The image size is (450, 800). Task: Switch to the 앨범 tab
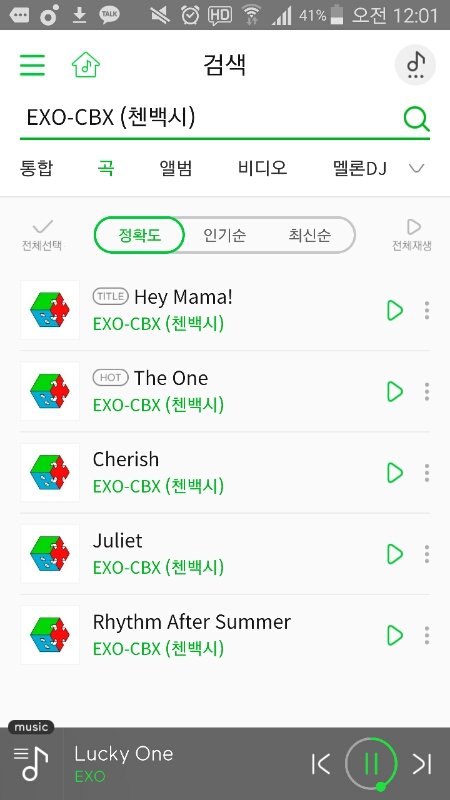tap(176, 168)
